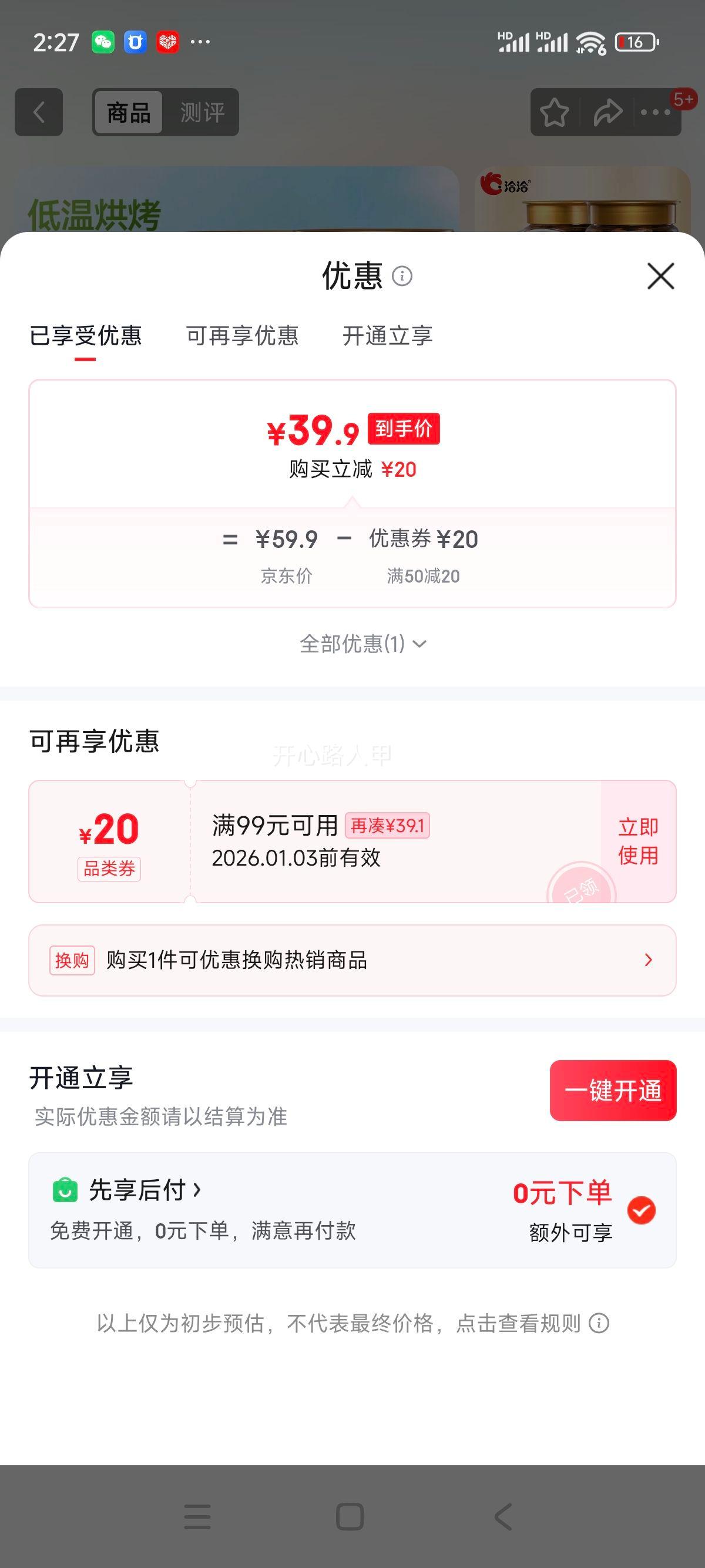Switch to the 可再享优惠 tab
Viewport: 705px width, 1568px height.
[241, 337]
